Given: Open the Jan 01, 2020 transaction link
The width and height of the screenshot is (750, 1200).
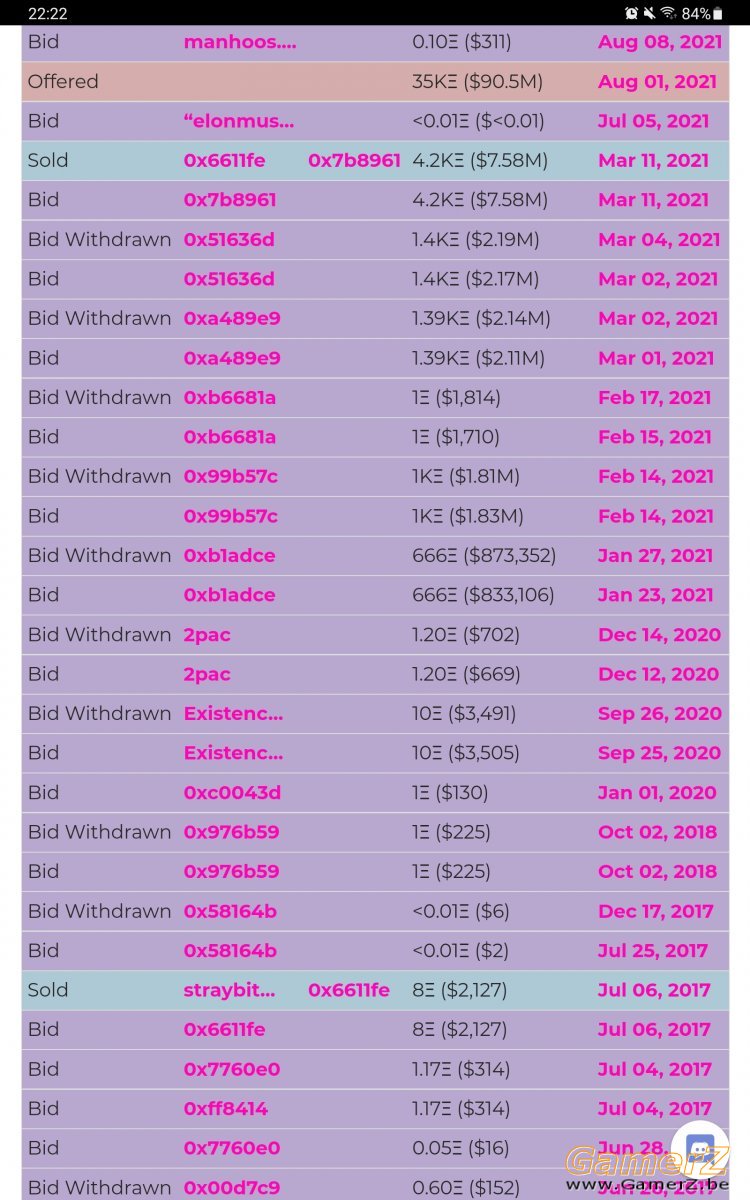Looking at the screenshot, I should [x=657, y=793].
